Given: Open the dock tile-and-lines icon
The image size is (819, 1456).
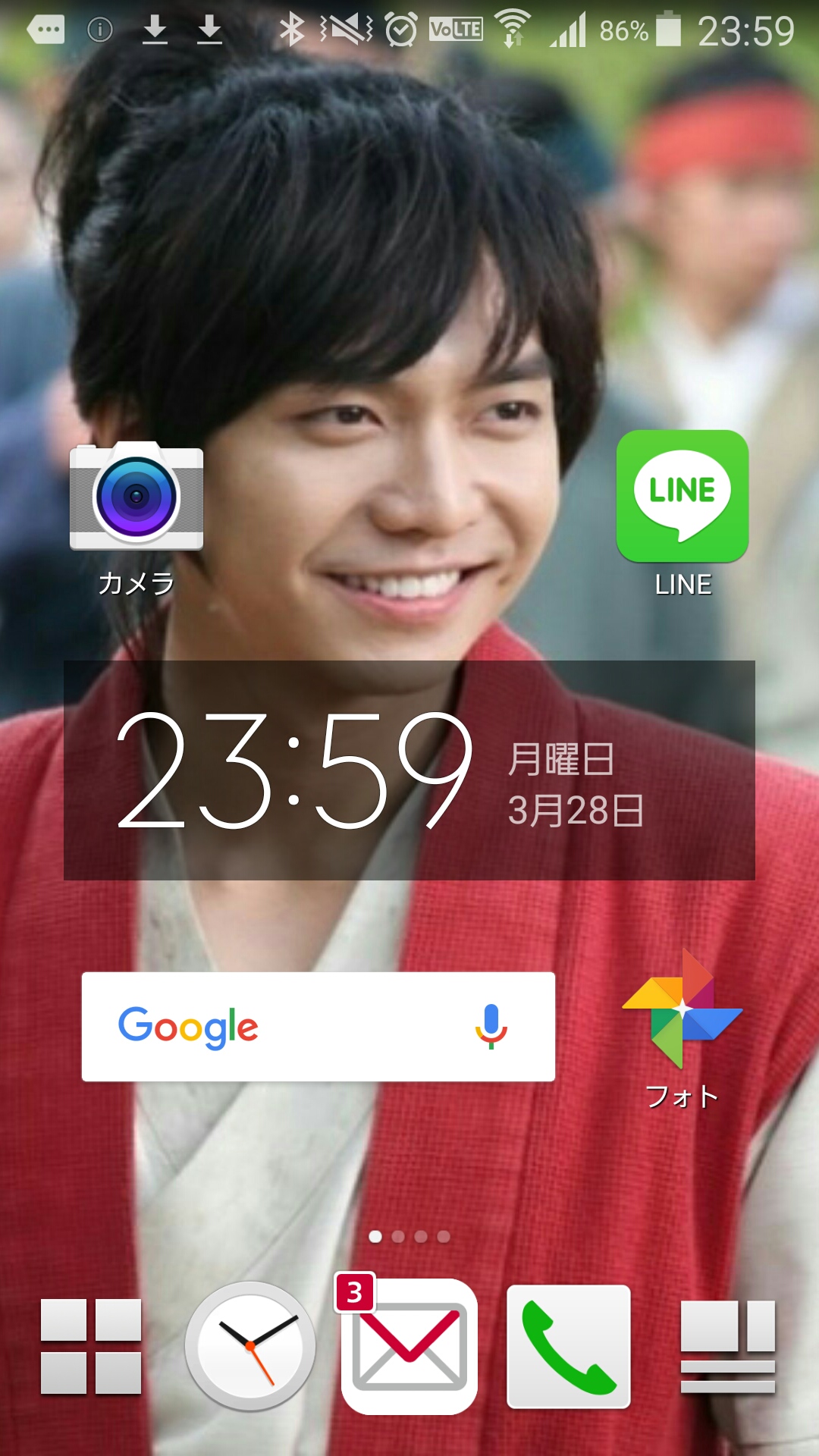Looking at the screenshot, I should coord(728,1346).
